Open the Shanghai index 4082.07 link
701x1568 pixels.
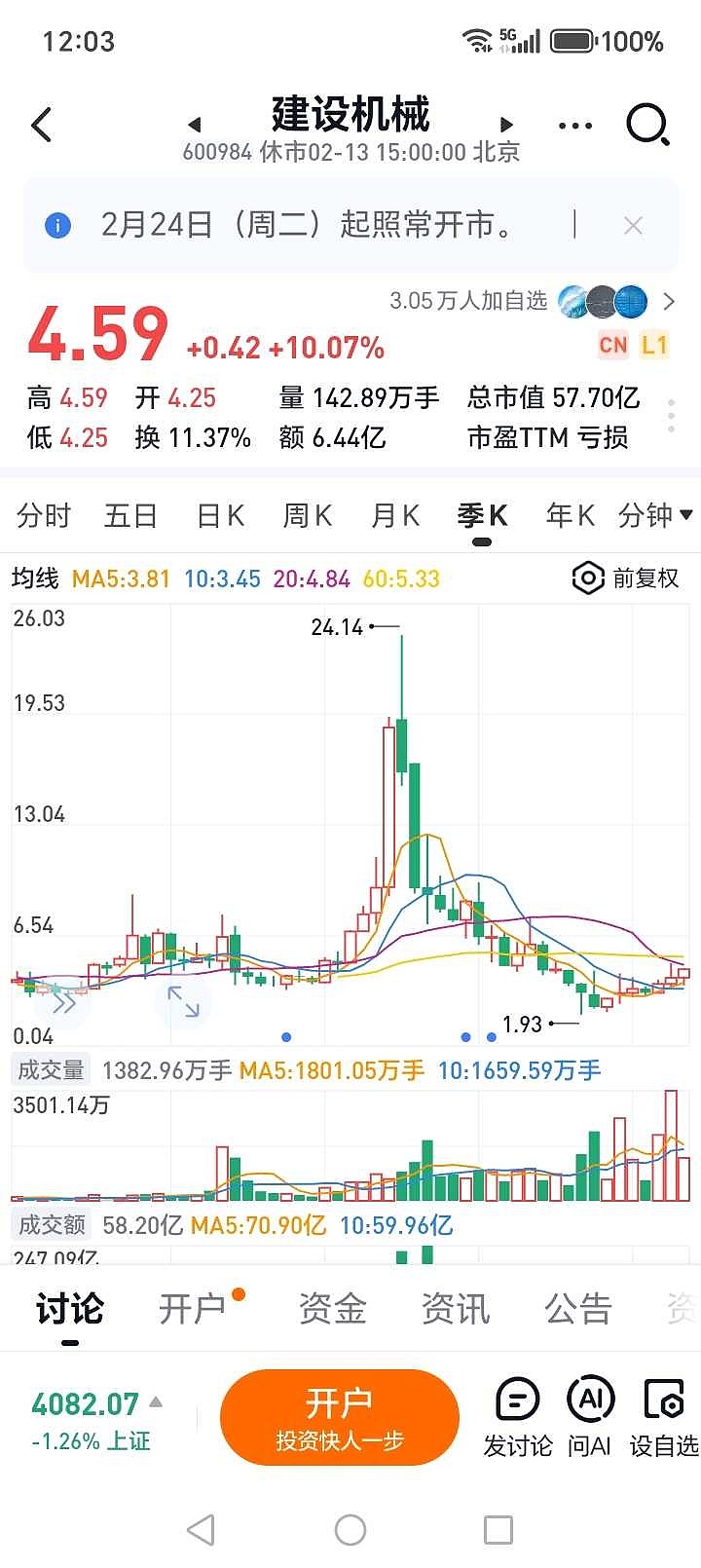(86, 1404)
